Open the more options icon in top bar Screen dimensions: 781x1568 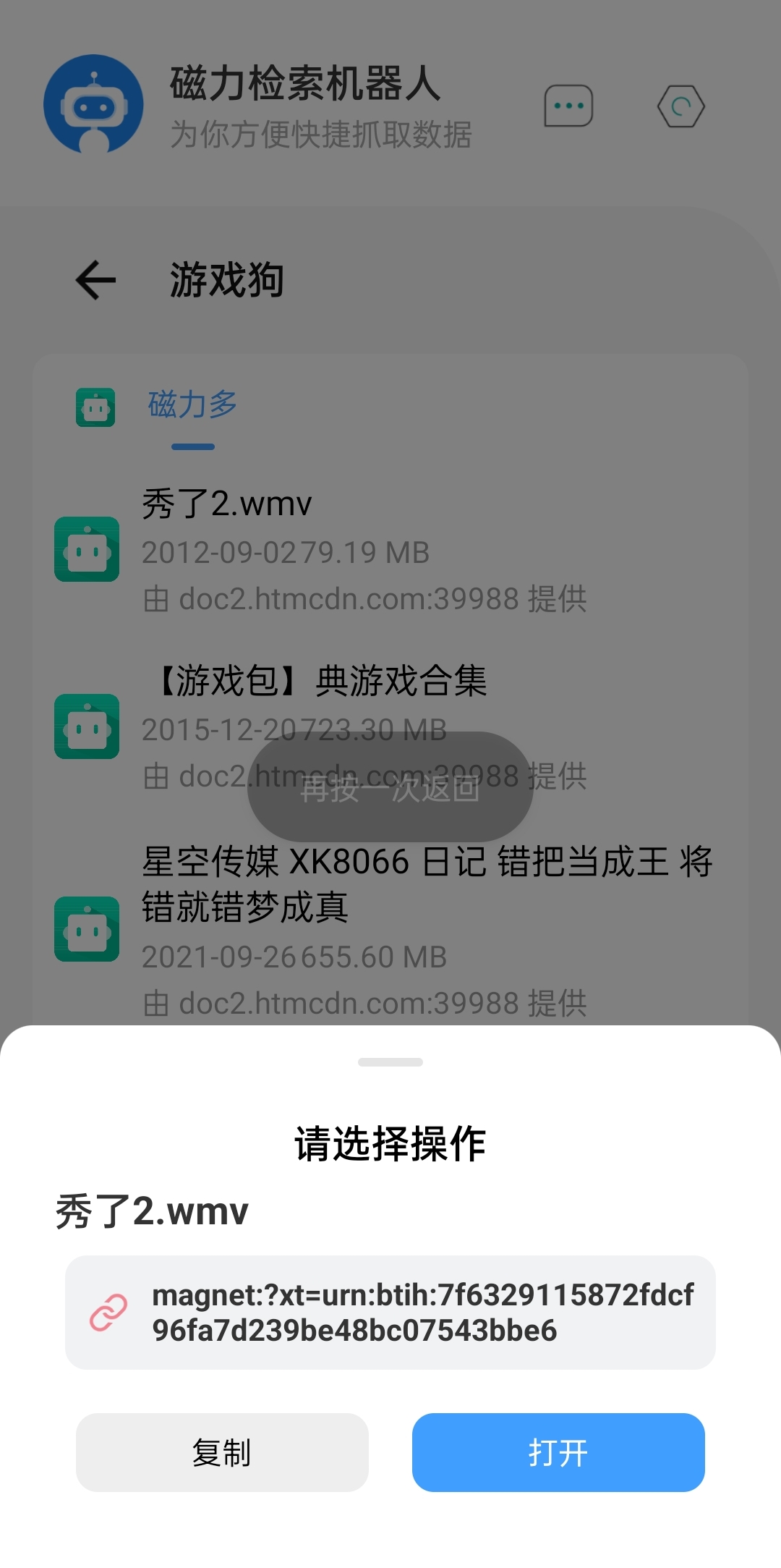pos(568,104)
